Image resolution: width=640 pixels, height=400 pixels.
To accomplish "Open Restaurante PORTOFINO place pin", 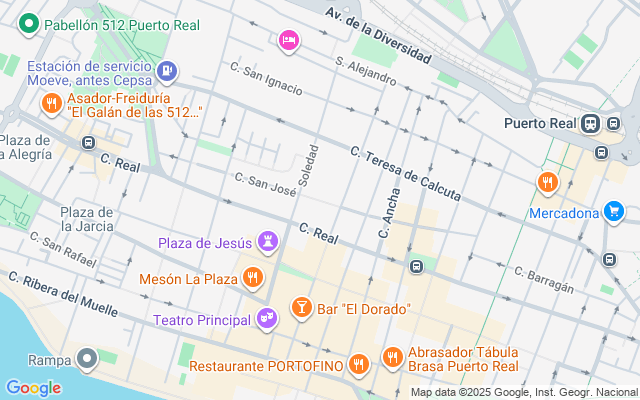I will (360, 364).
